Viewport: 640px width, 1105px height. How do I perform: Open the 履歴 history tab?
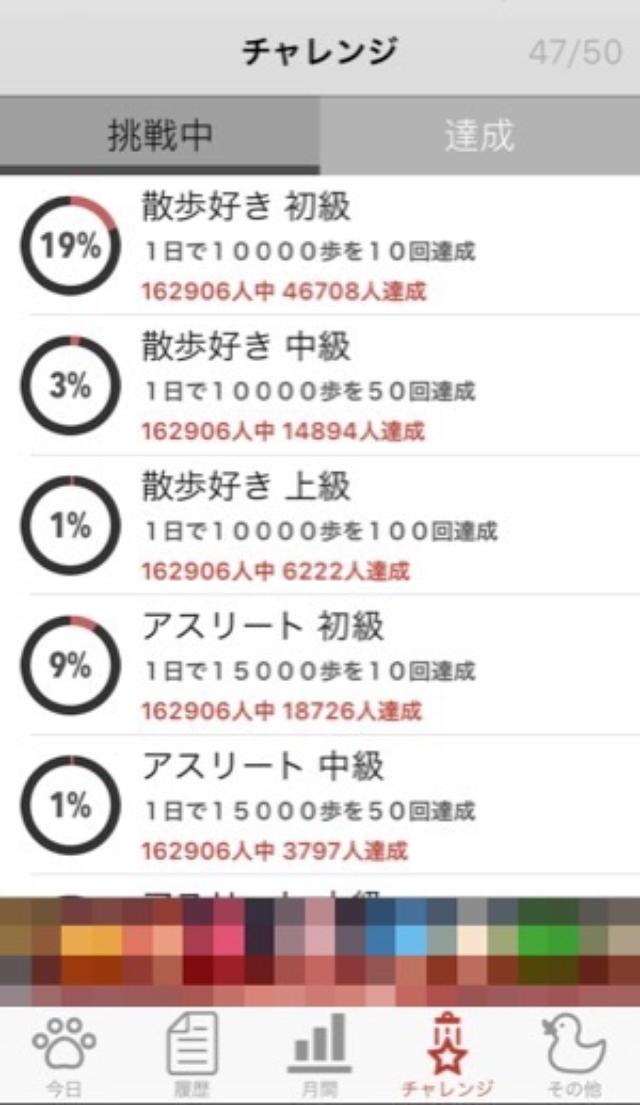click(x=191, y=1056)
